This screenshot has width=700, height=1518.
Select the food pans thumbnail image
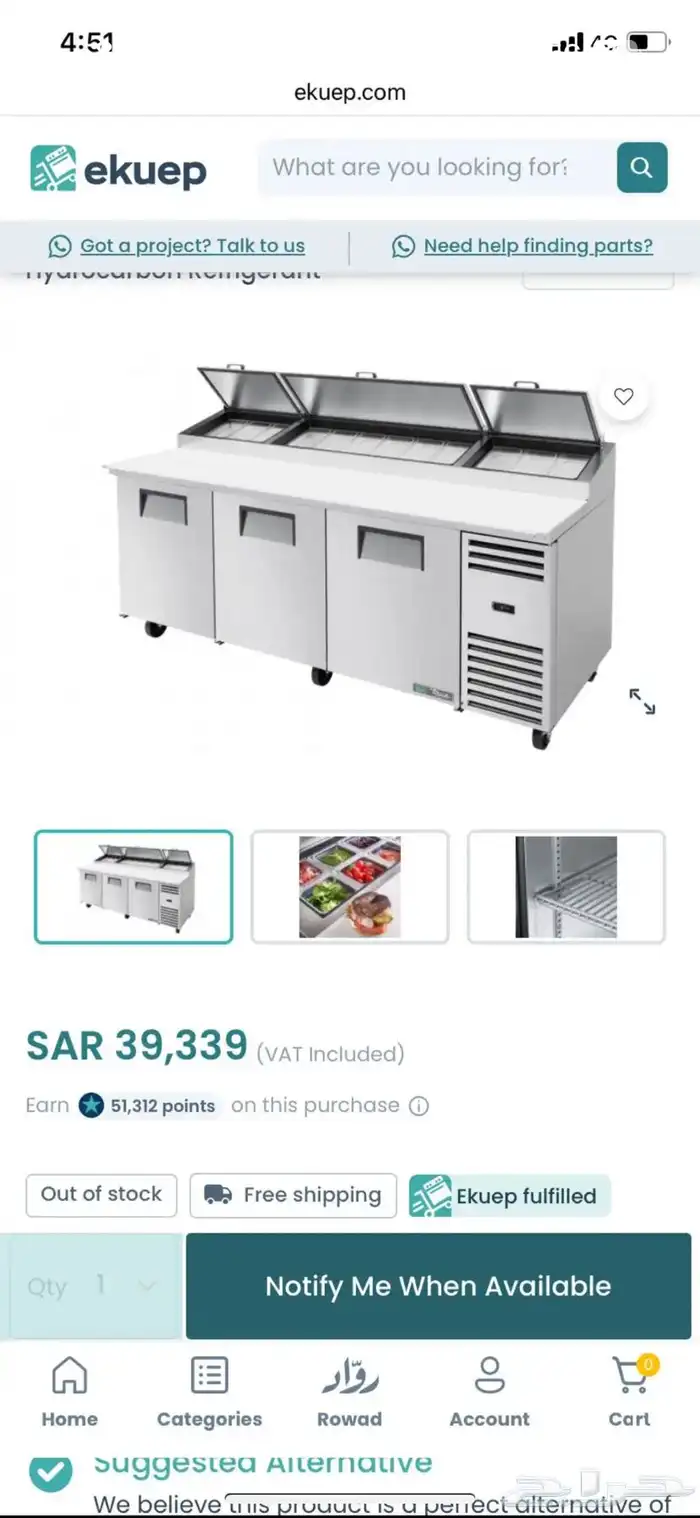pos(349,887)
